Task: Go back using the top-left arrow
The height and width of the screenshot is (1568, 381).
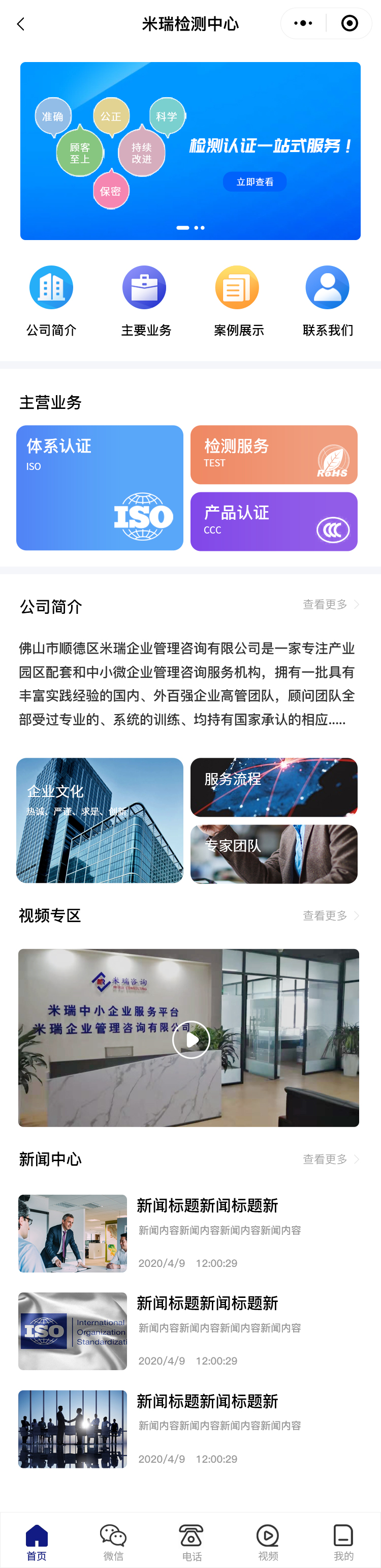Action: coord(21,24)
